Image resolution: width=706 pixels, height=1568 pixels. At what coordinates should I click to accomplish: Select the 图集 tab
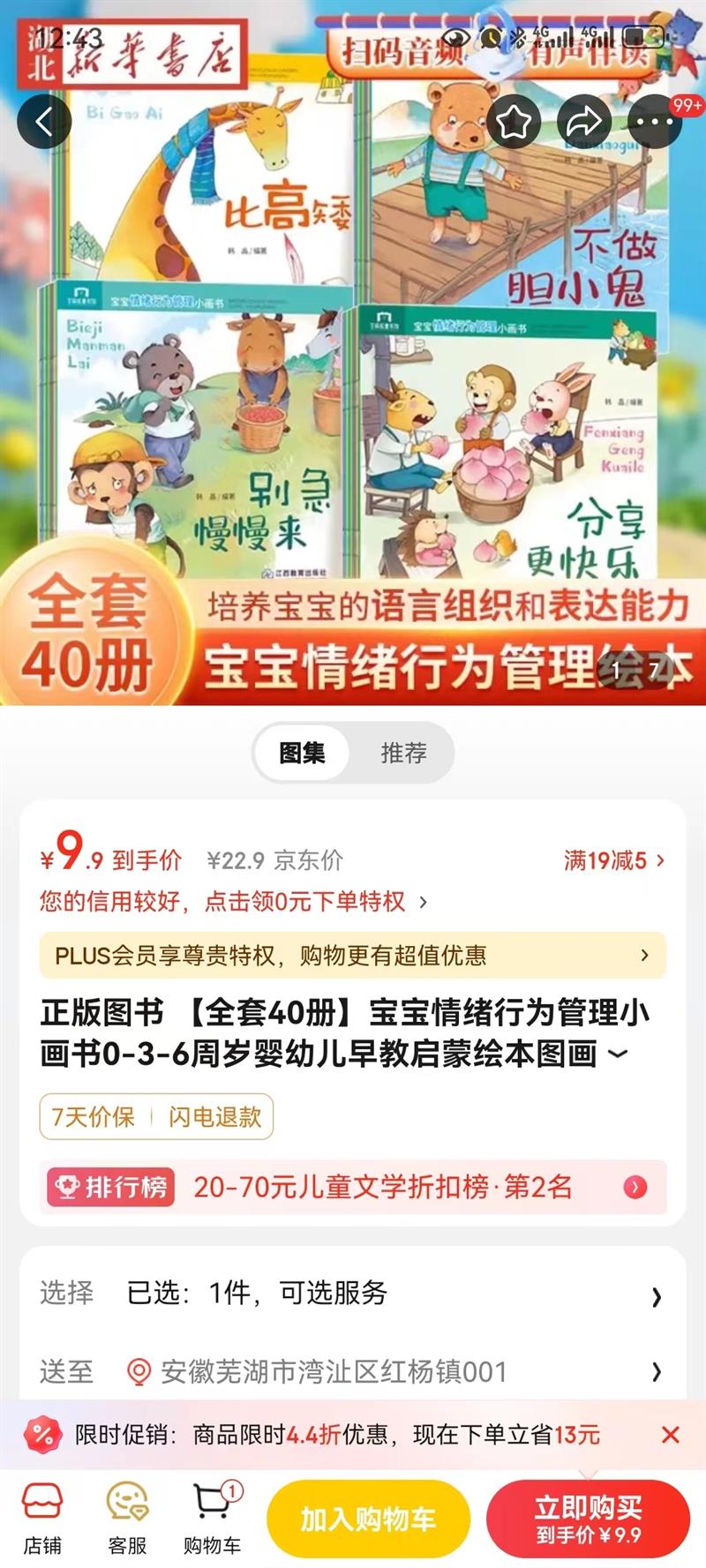tap(303, 753)
